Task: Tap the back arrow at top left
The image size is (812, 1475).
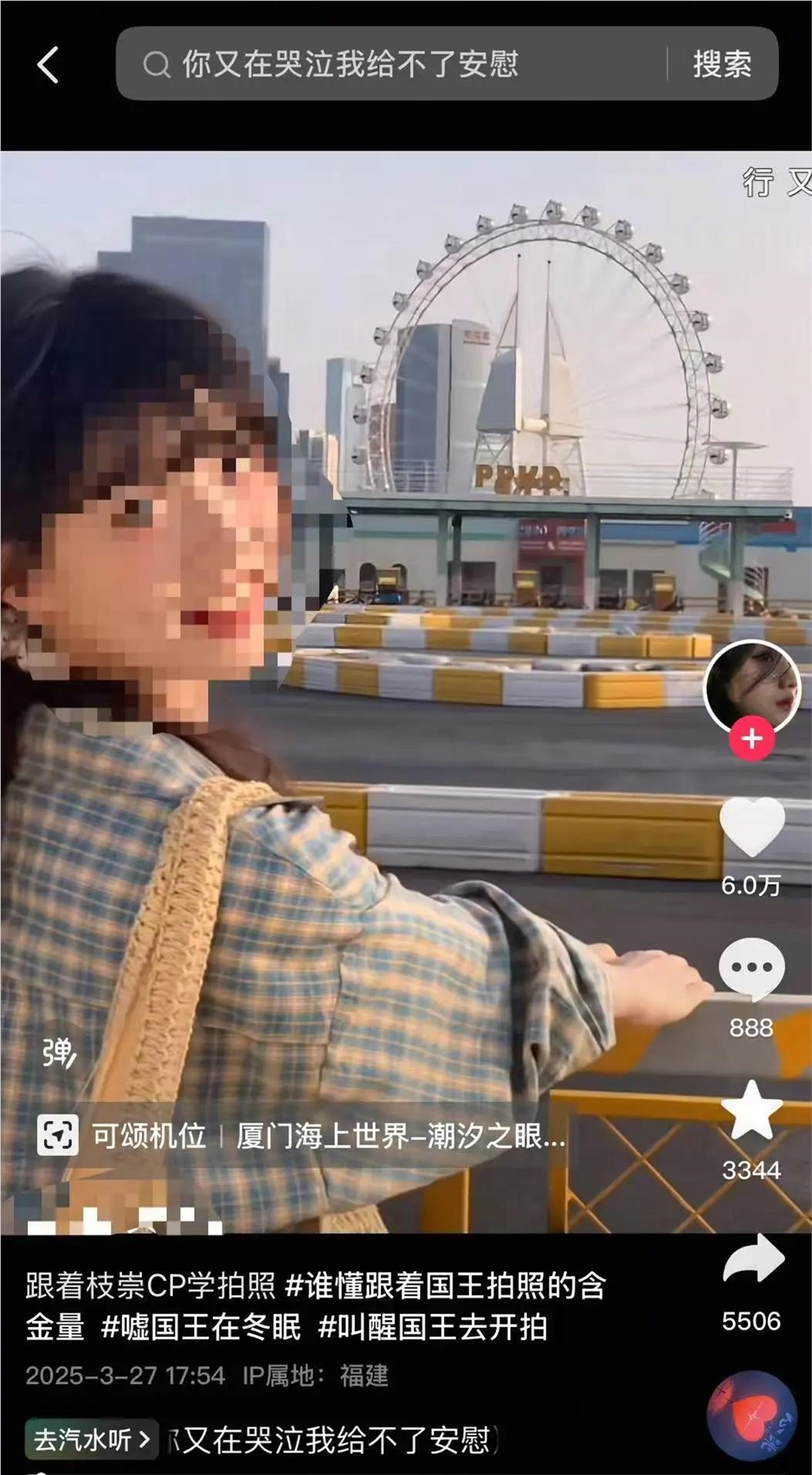Action: click(49, 63)
